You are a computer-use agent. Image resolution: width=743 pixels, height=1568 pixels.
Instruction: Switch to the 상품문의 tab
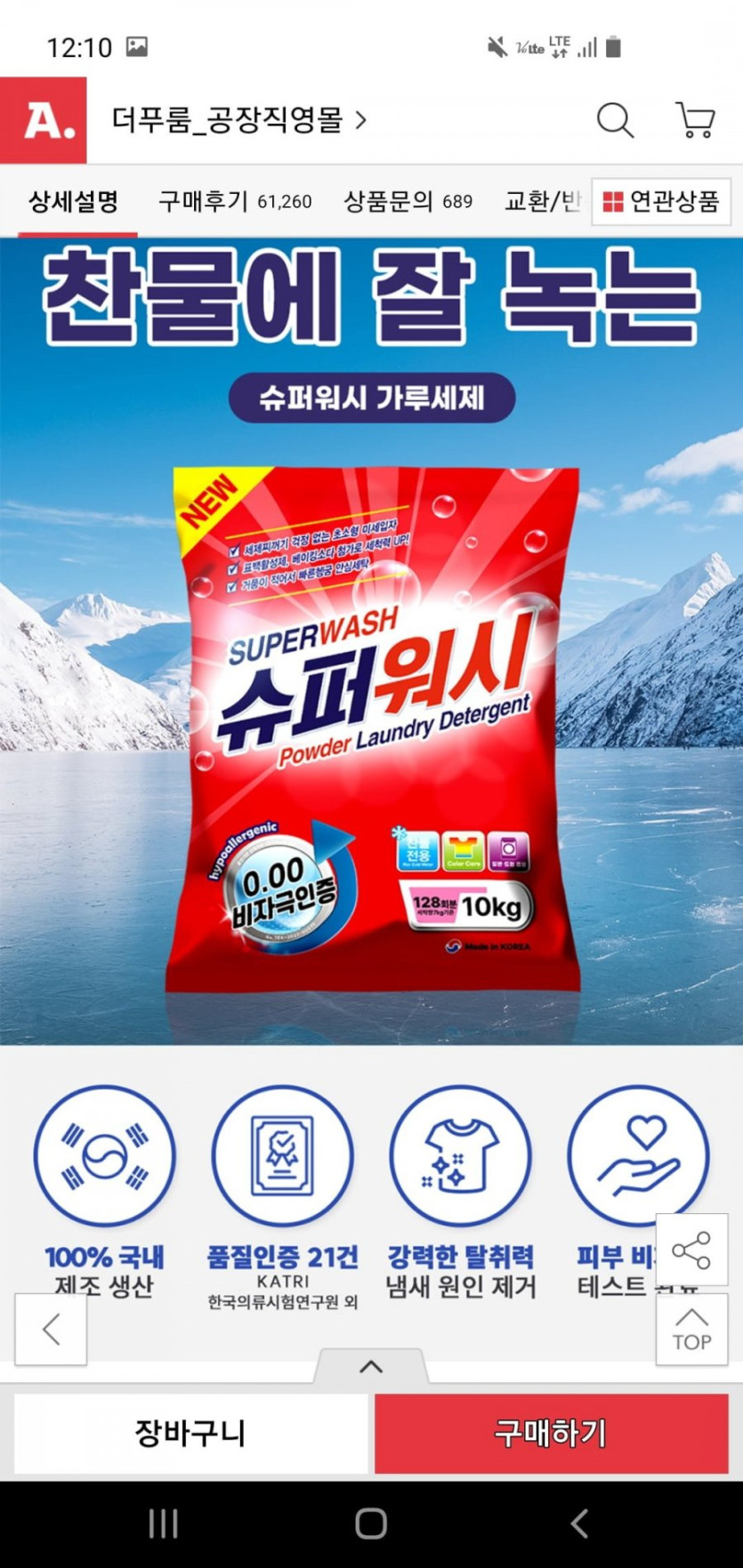click(408, 201)
